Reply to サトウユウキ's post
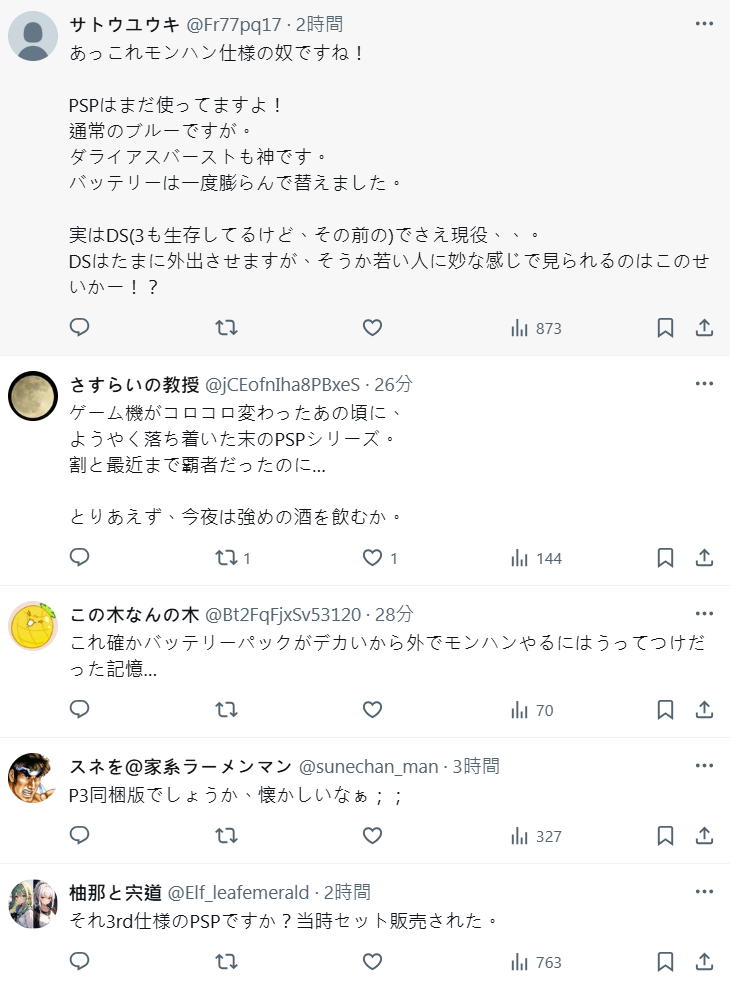The width and height of the screenshot is (730, 985). point(80,328)
